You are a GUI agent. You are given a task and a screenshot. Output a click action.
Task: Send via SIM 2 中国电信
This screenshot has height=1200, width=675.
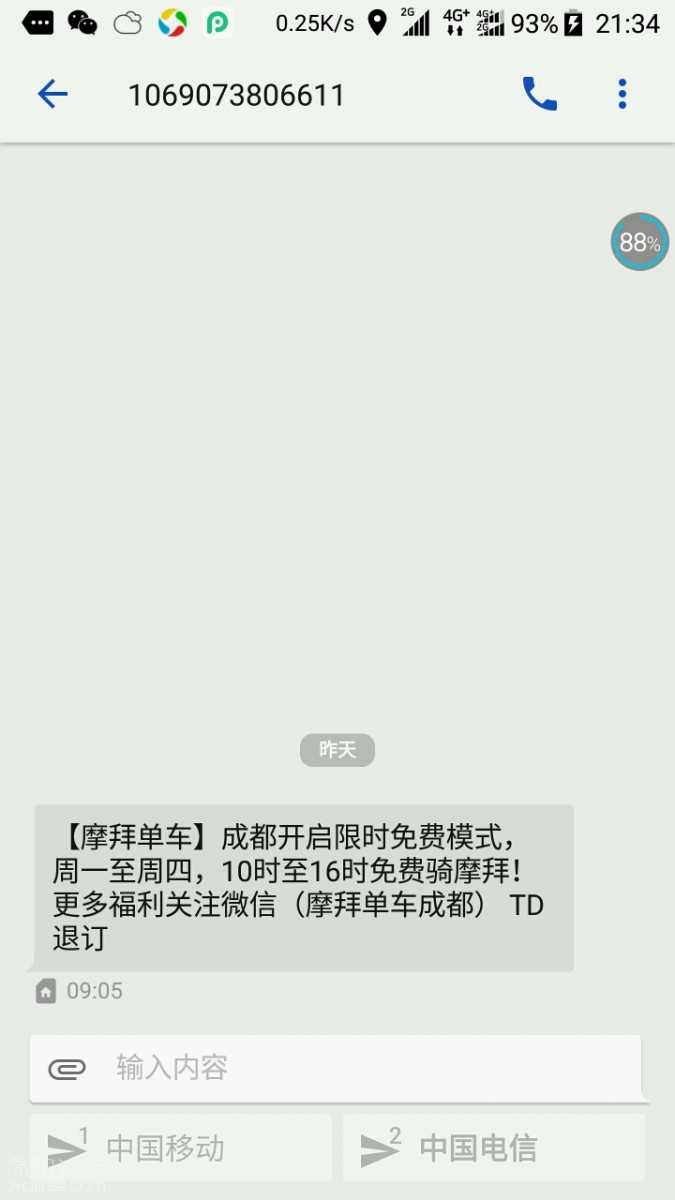point(494,1148)
